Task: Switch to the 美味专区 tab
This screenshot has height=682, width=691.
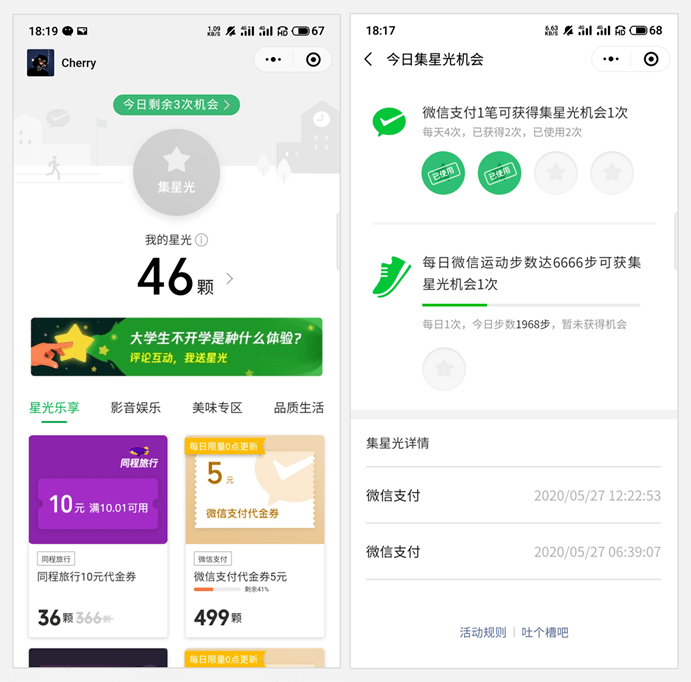Action: (217, 408)
